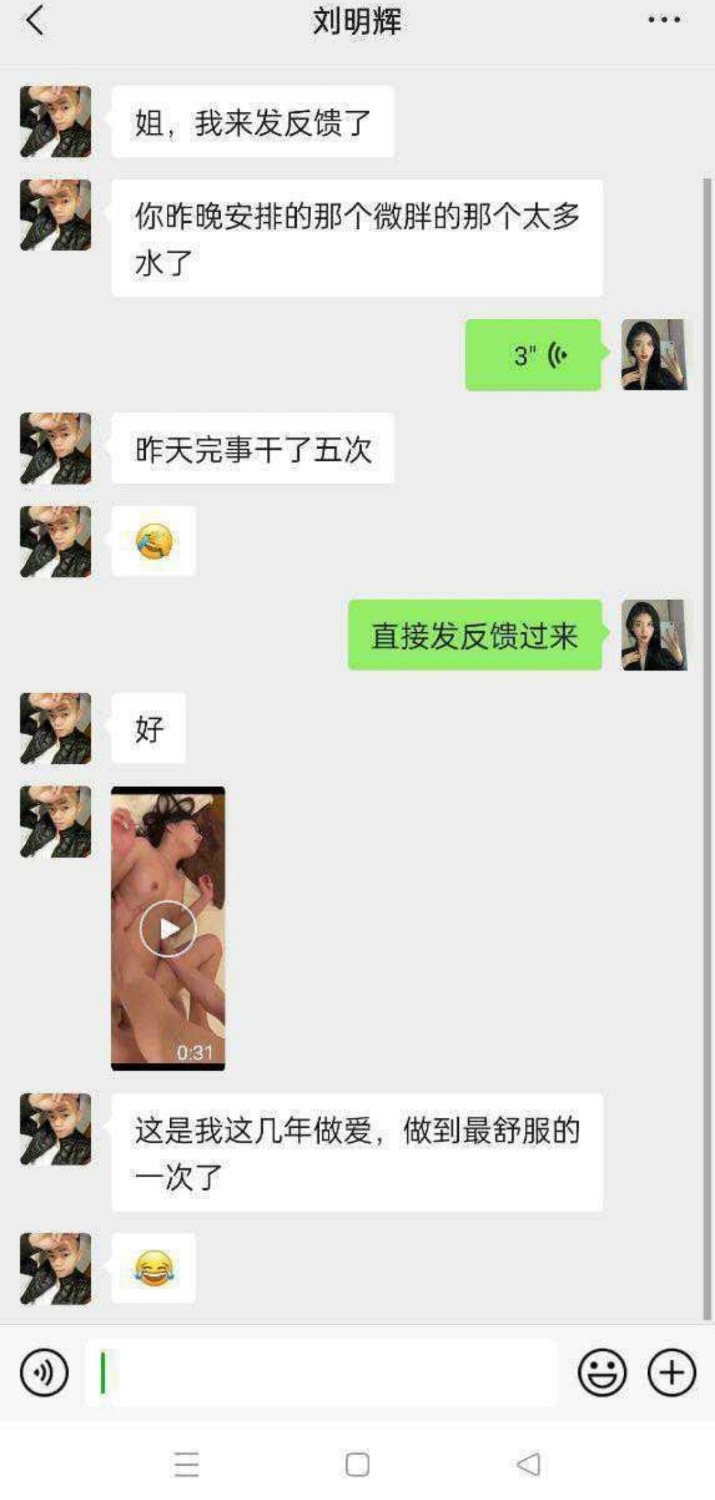Go back from the 刘明辉 chat
Viewport: 715px width, 1500px height.
click(35, 21)
